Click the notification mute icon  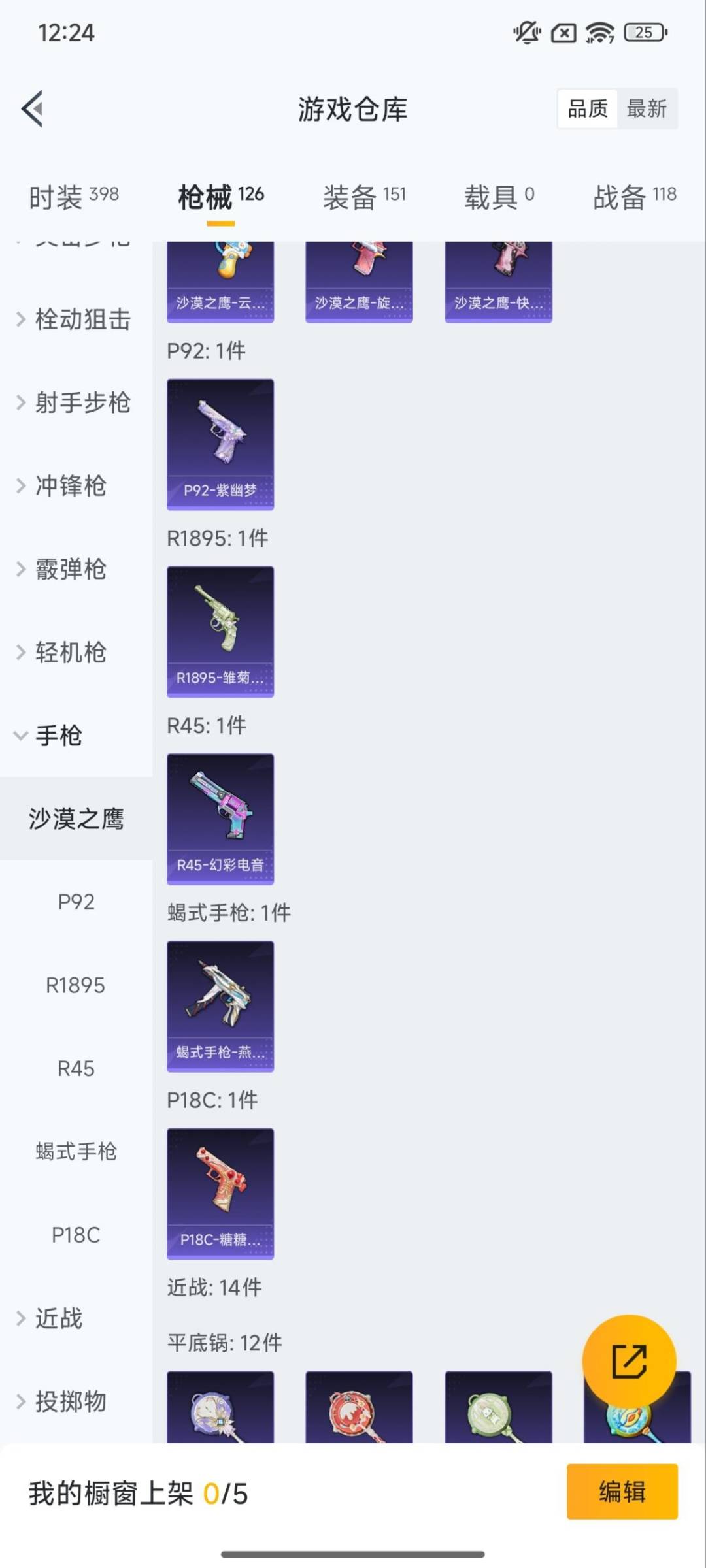[x=526, y=33]
